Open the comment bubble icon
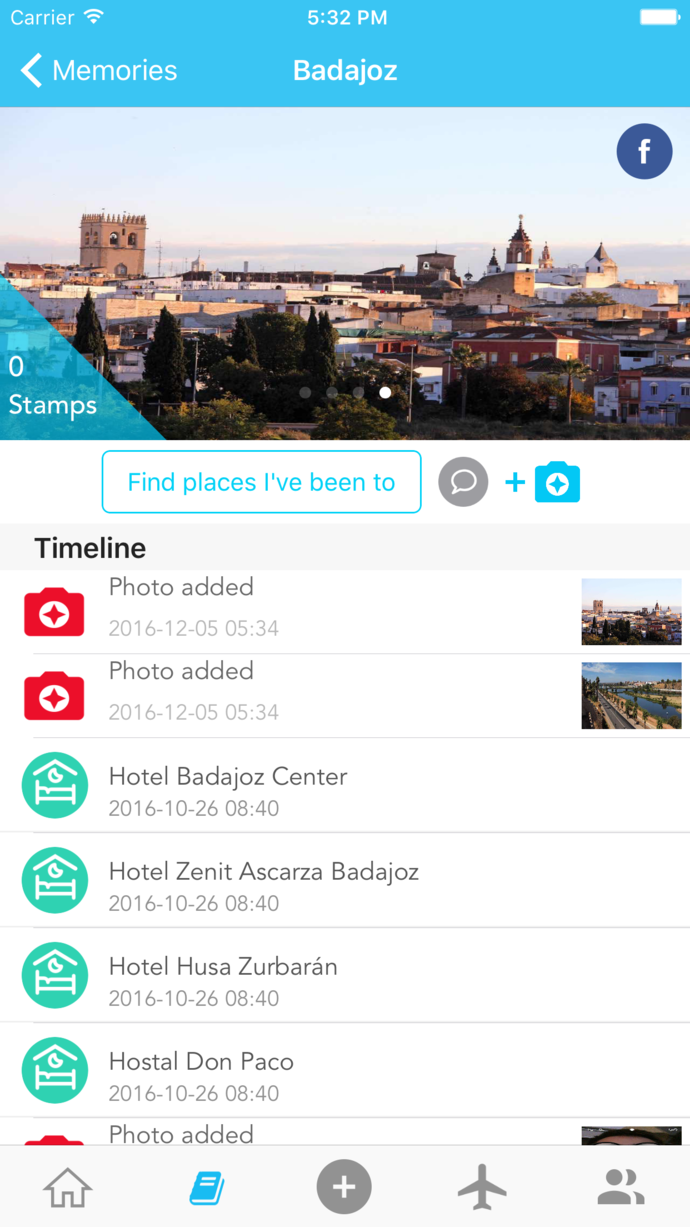The height and width of the screenshot is (1227, 690). 463,482
